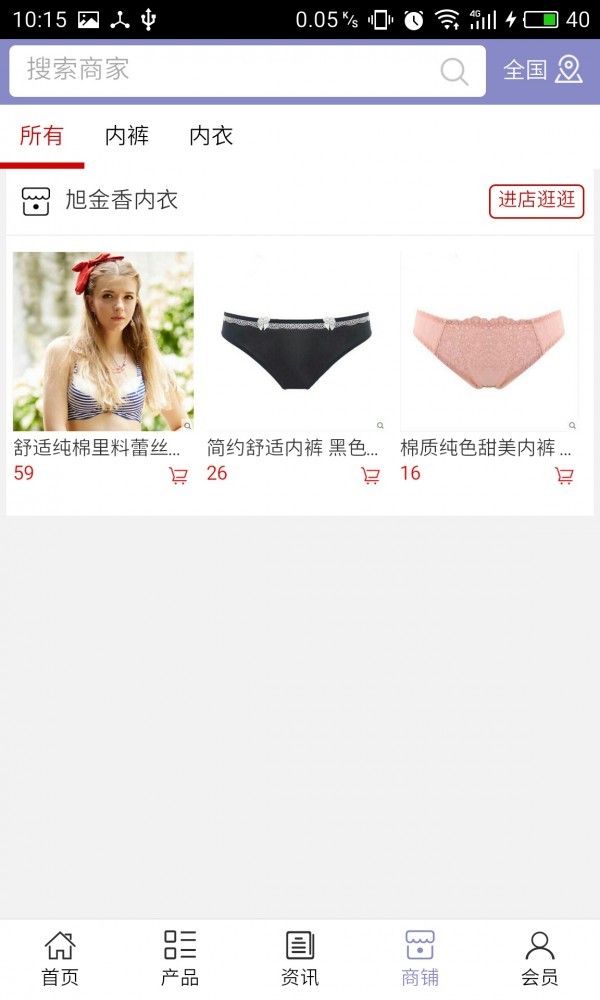The width and height of the screenshot is (600, 1000).
Task: Open the 会员 member tab
Action: point(540,959)
